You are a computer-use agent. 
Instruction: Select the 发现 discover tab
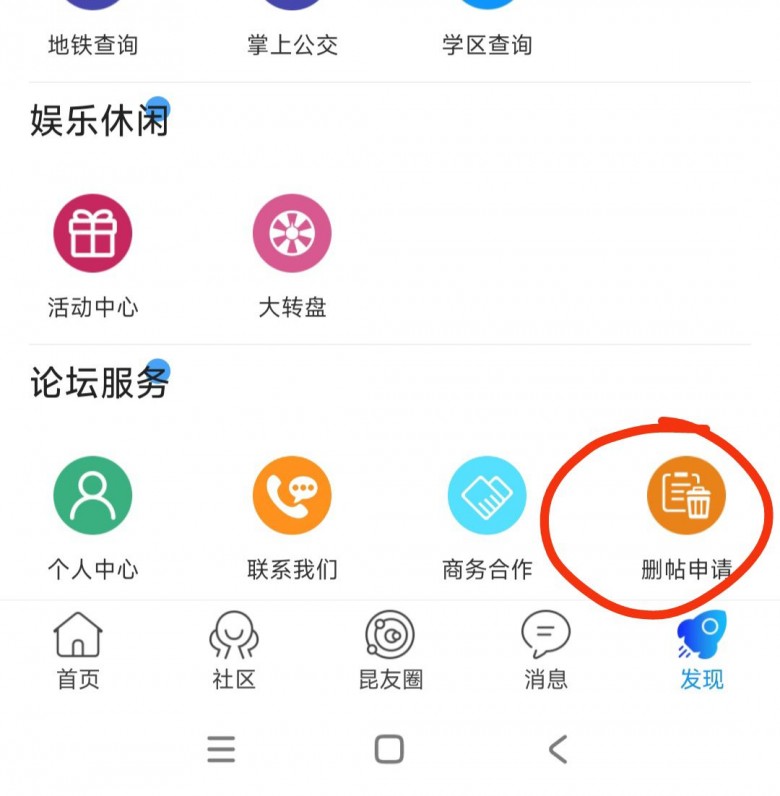[x=701, y=651]
